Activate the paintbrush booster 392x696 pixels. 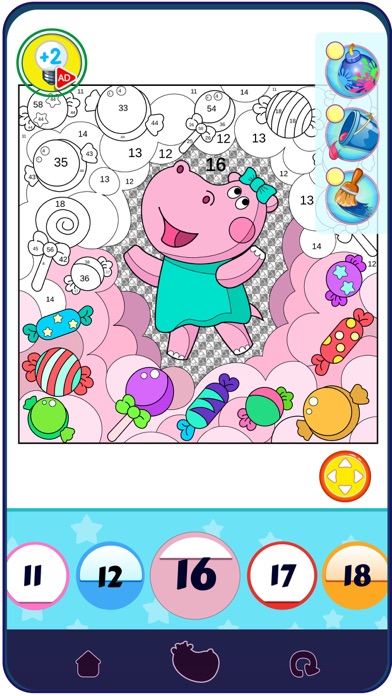pos(352,196)
